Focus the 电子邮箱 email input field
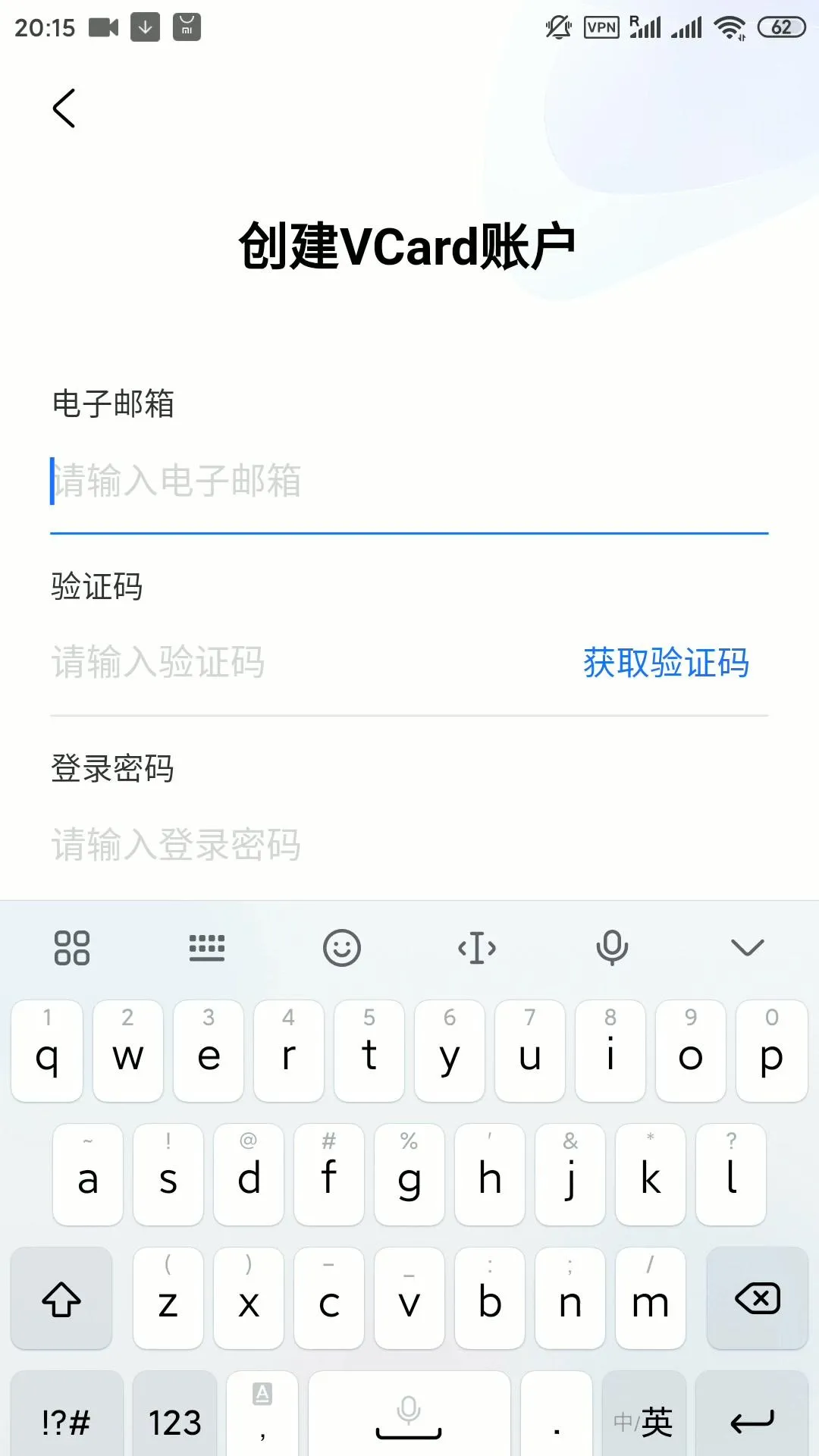Viewport: 819px width, 1456px height. [x=409, y=482]
